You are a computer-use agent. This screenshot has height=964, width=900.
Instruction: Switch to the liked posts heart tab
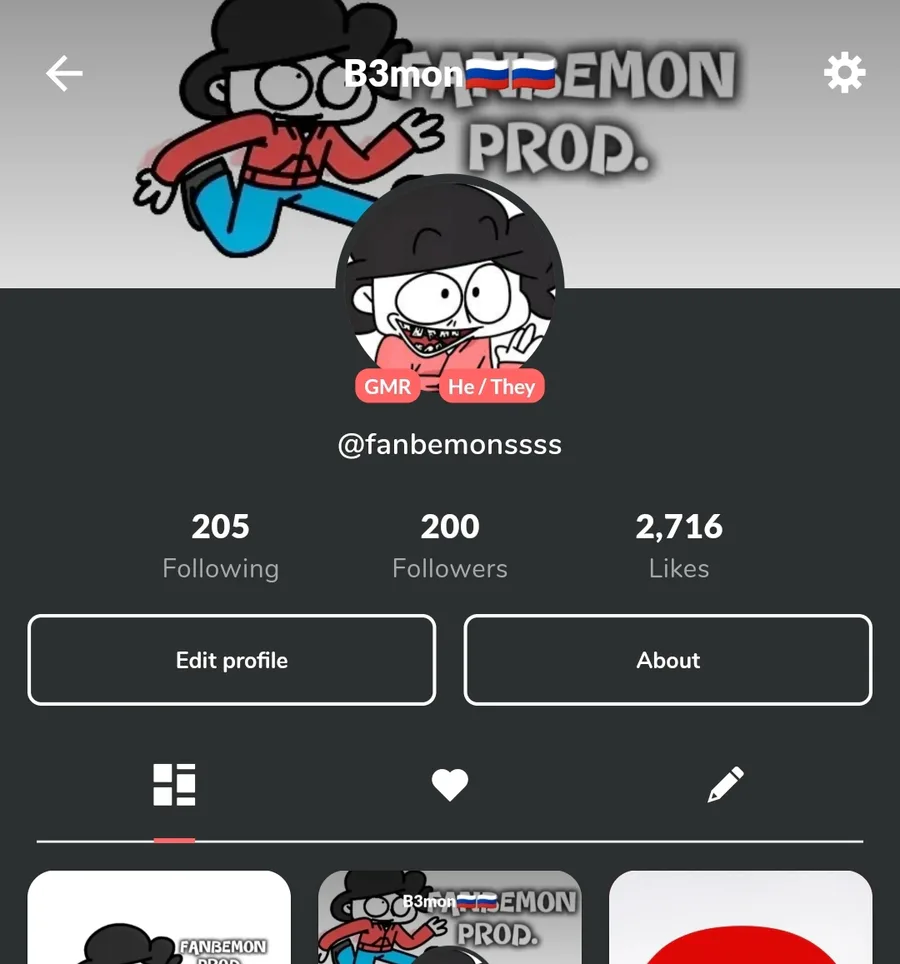pyautogui.click(x=450, y=785)
